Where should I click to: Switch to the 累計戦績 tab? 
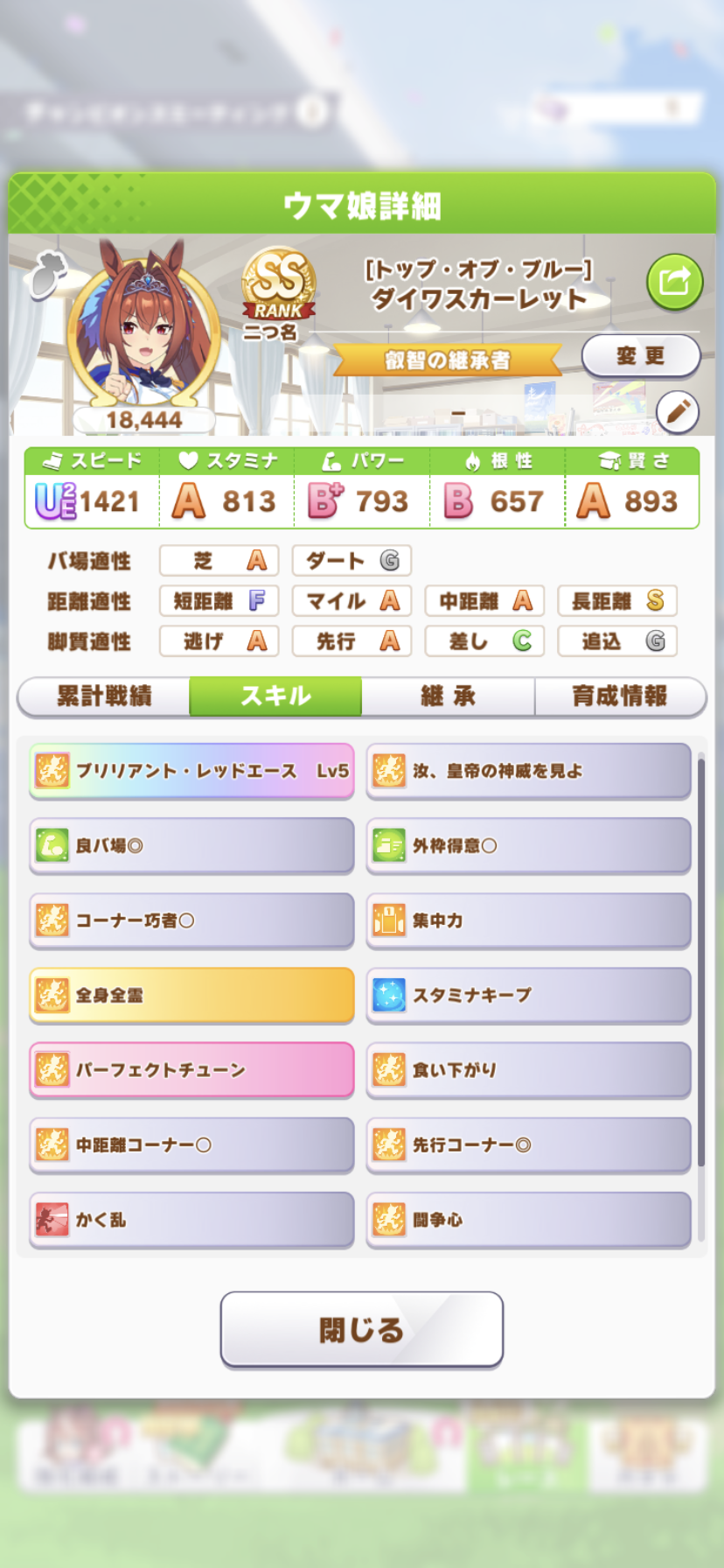click(104, 696)
